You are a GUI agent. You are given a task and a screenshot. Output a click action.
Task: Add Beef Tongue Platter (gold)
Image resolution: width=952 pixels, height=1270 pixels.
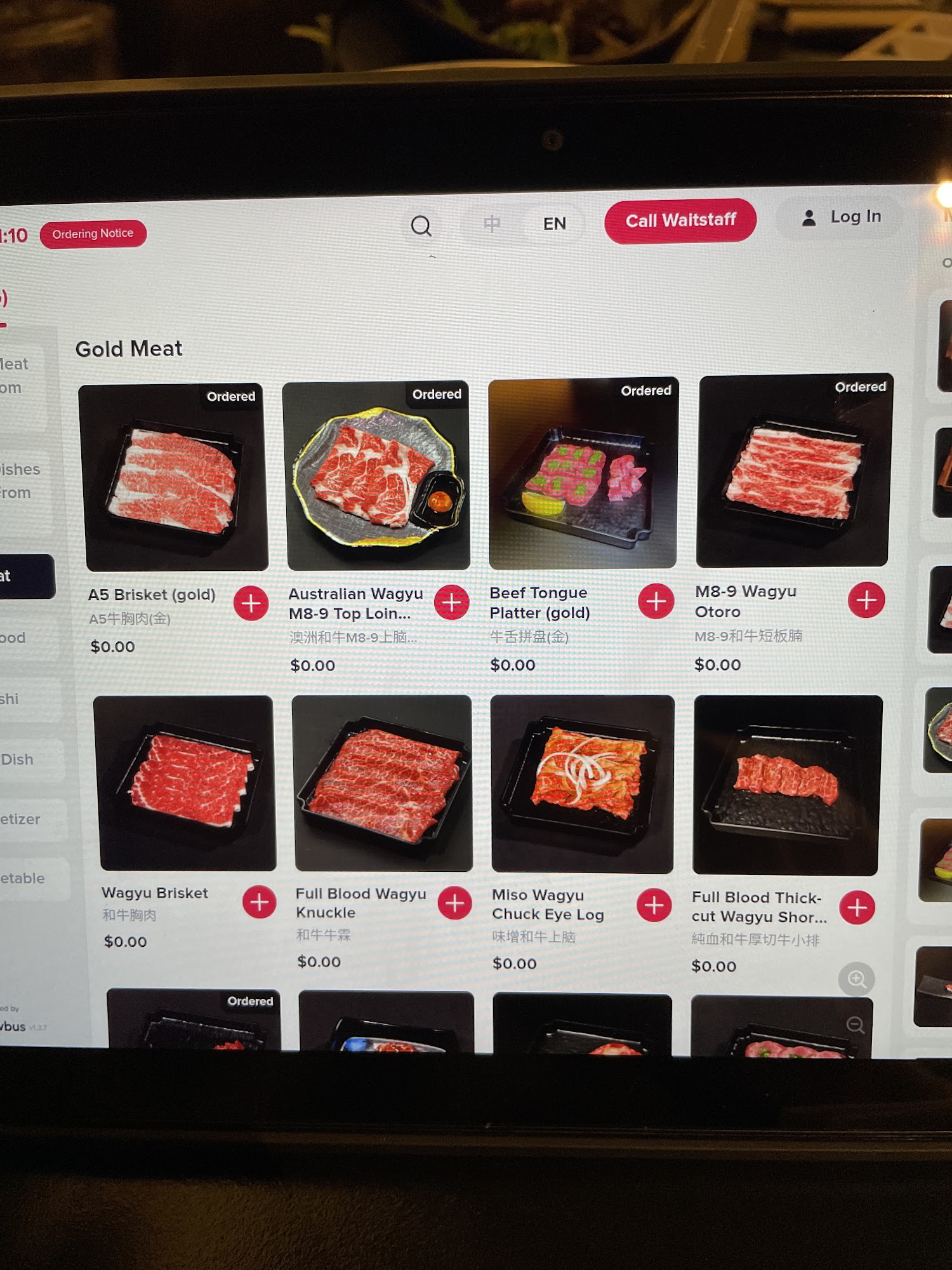coord(656,601)
